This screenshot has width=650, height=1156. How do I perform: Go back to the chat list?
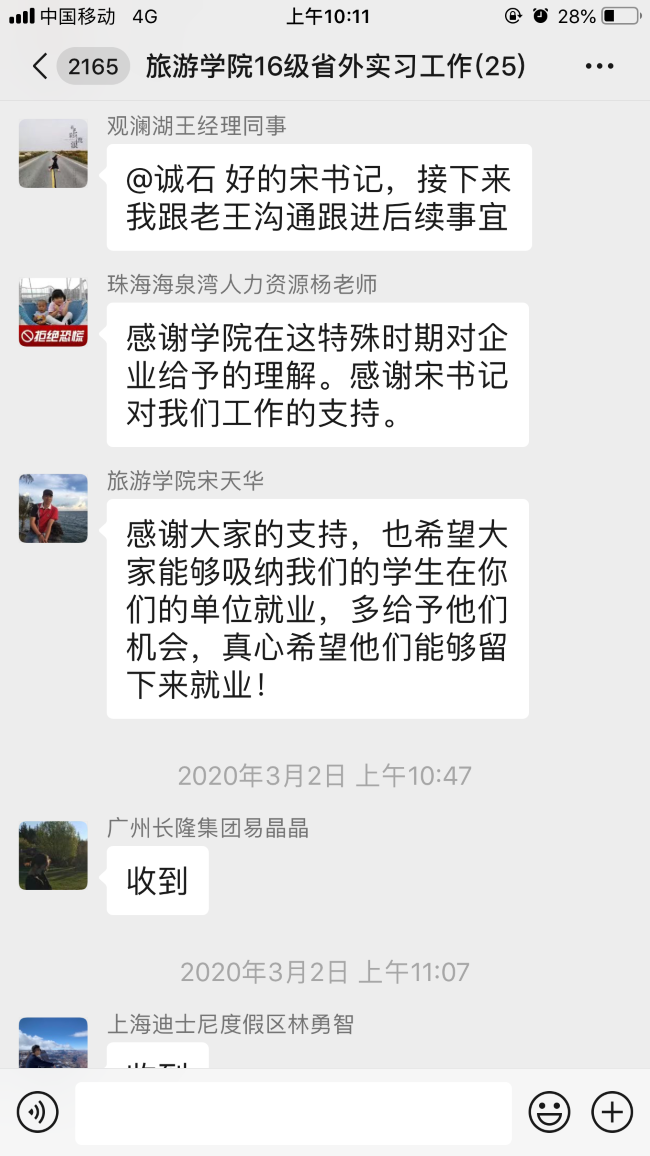tap(40, 67)
